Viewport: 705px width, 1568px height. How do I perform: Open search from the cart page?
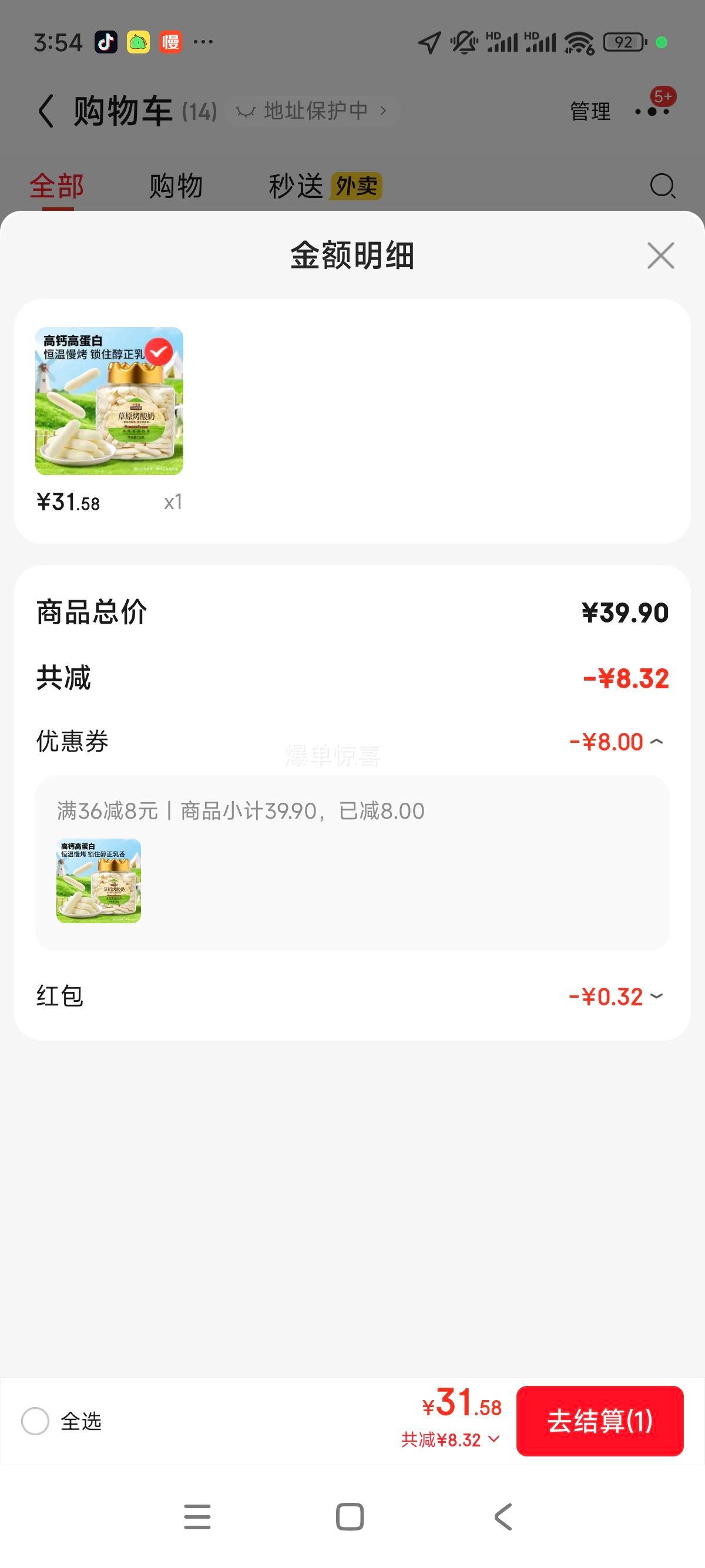pos(662,186)
